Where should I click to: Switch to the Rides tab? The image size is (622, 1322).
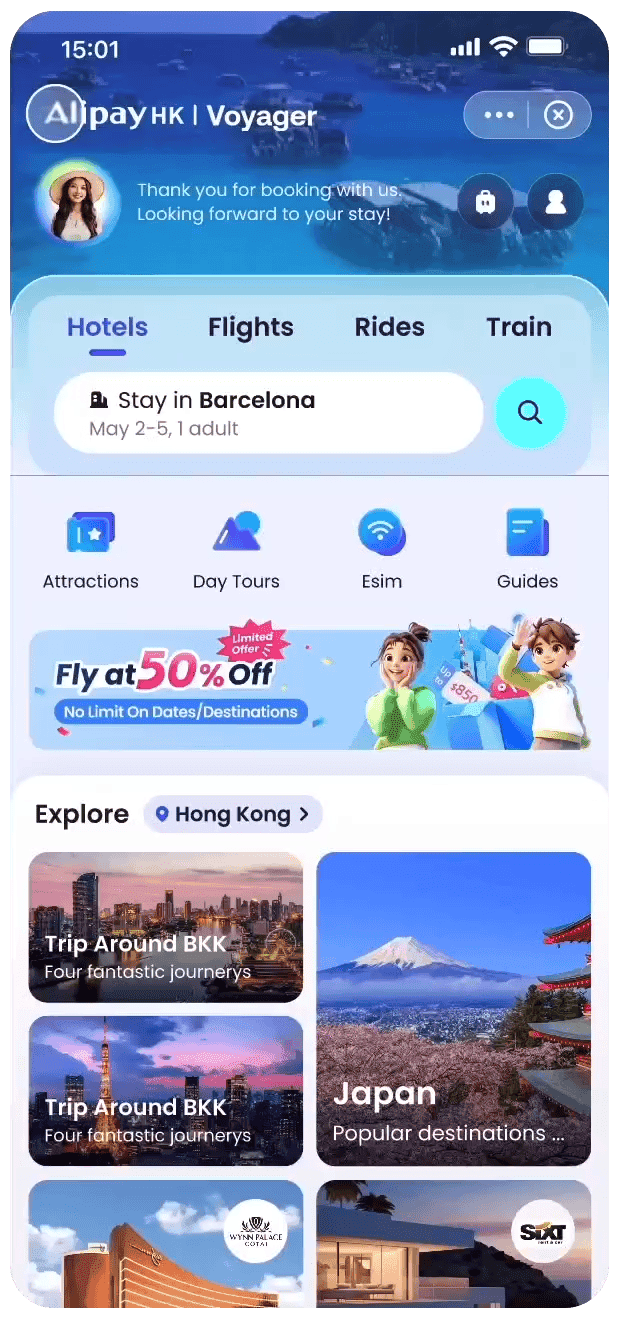[x=389, y=327]
